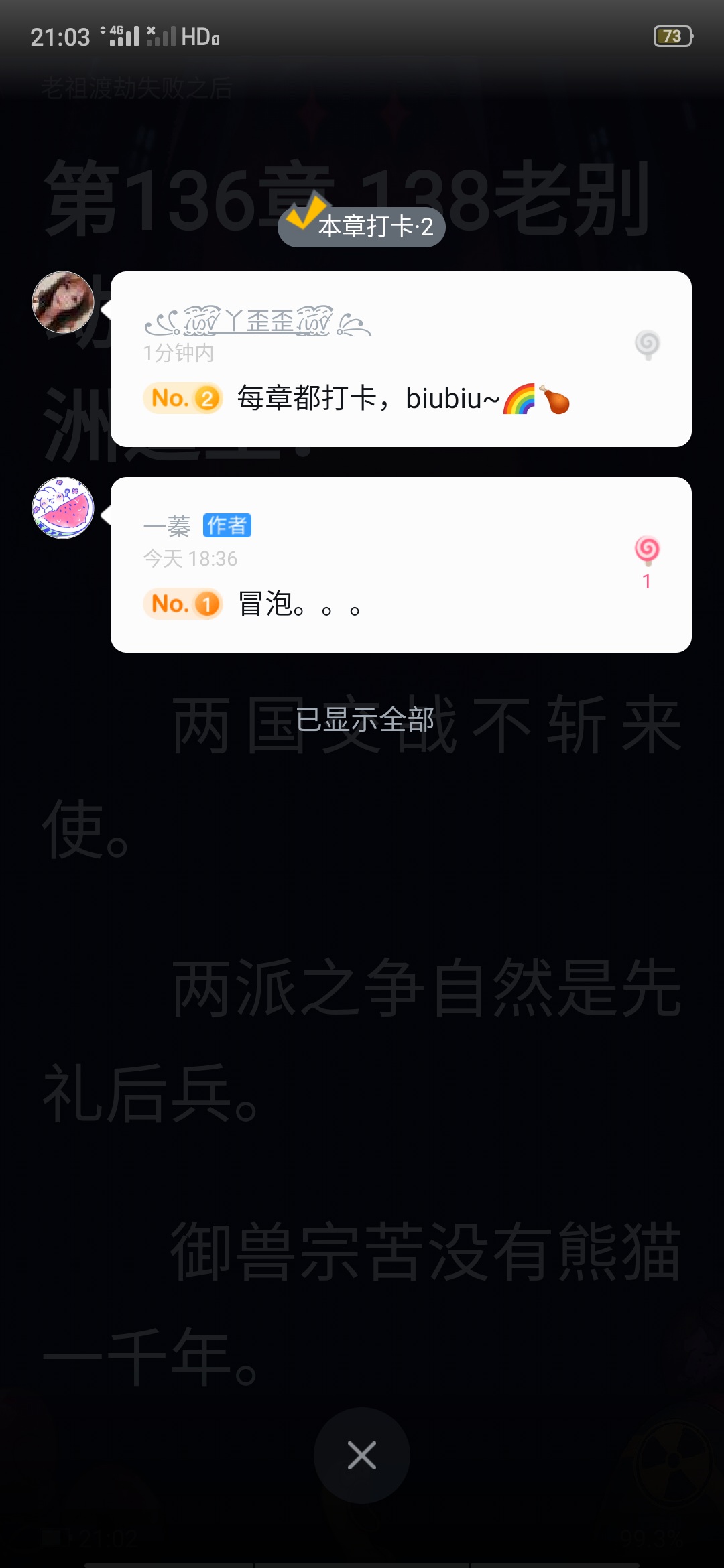
Task: Close the chapter check-in overlay
Action: click(361, 1455)
